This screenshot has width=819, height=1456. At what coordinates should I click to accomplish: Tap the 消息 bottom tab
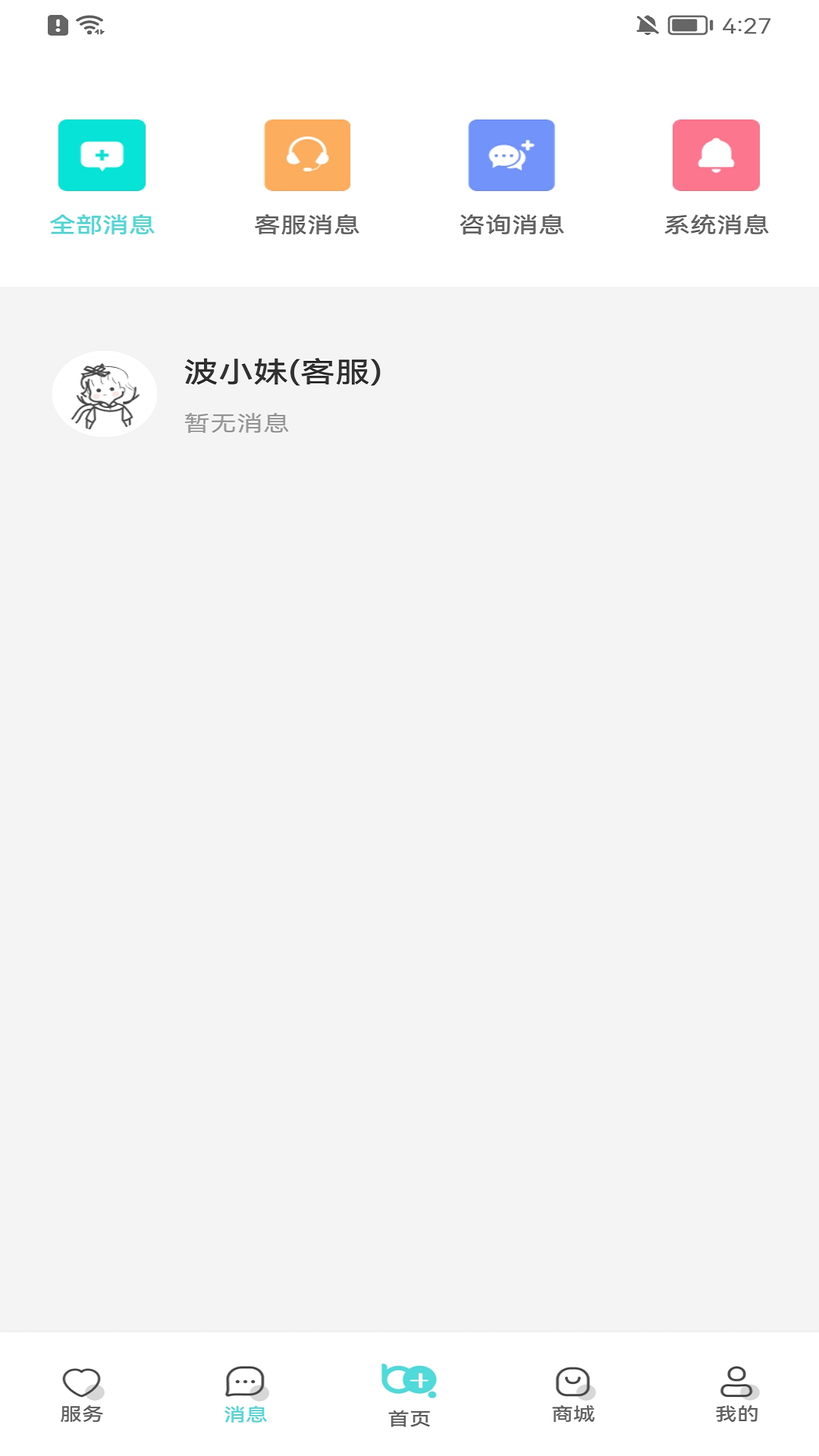[x=246, y=1395]
